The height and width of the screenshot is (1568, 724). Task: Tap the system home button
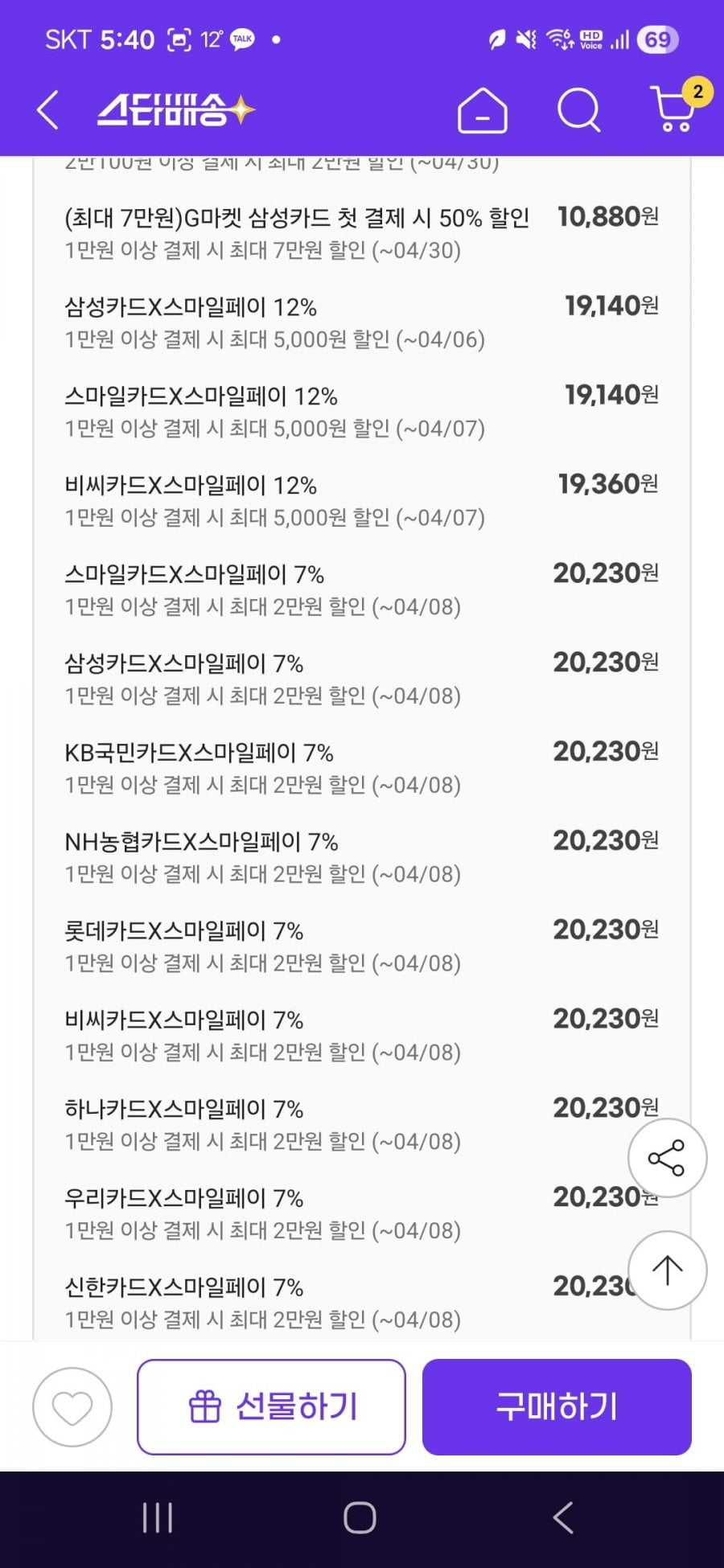point(360,1518)
